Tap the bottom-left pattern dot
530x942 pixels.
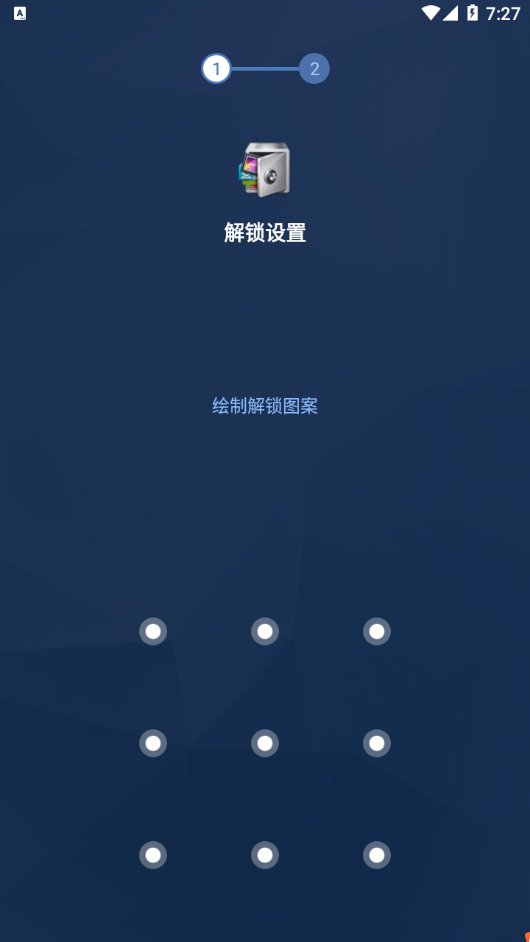[153, 855]
